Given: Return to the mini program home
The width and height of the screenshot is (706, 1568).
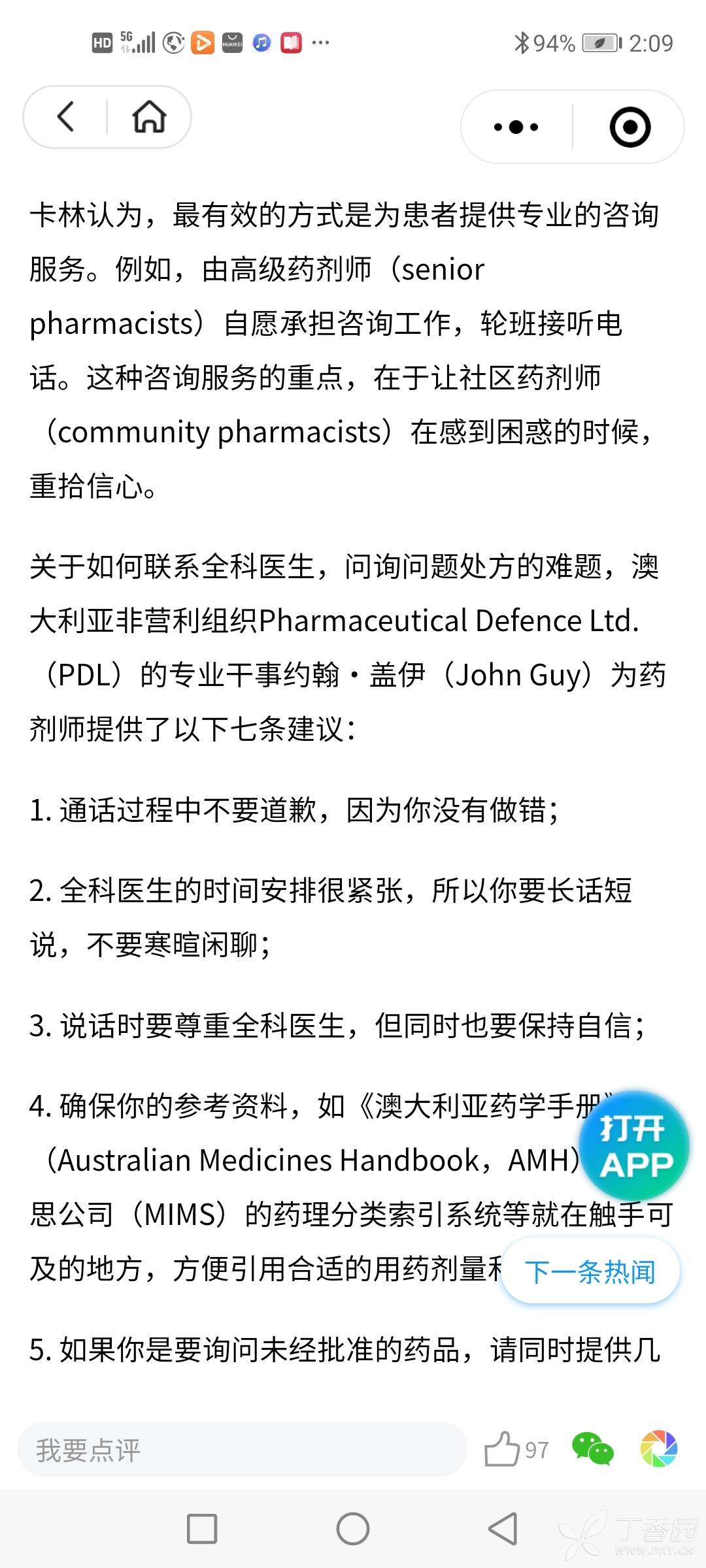Looking at the screenshot, I should [x=149, y=117].
